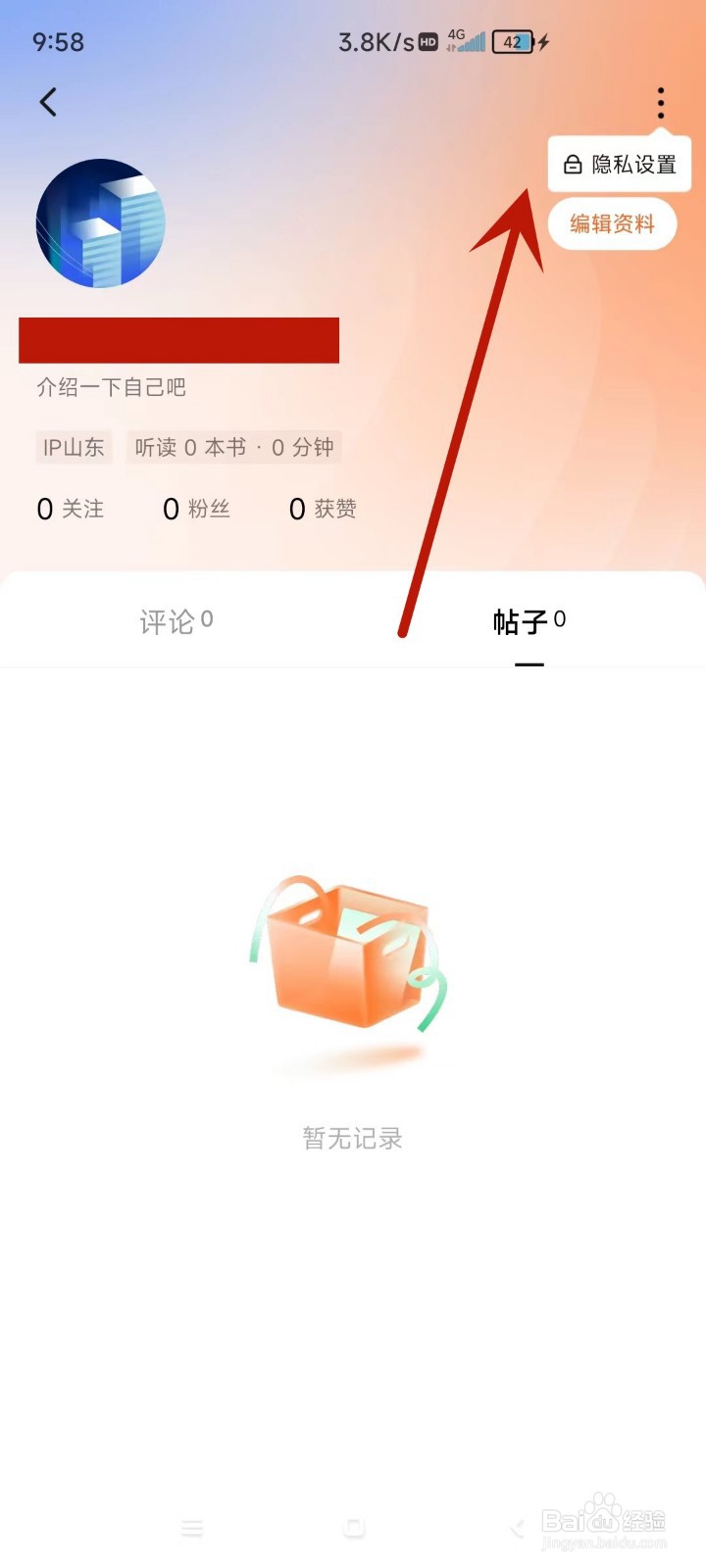Tap the back triangle in navigation bar
706x1568 pixels.
point(517,1527)
